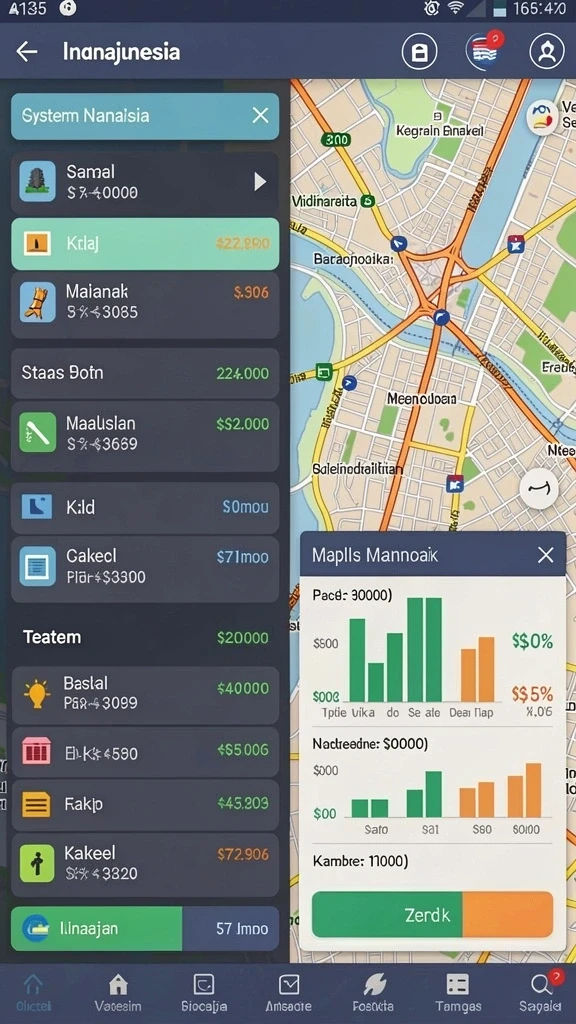Image resolution: width=576 pixels, height=1024 pixels.
Task: Tap the Zerdk button
Action: click(432, 915)
